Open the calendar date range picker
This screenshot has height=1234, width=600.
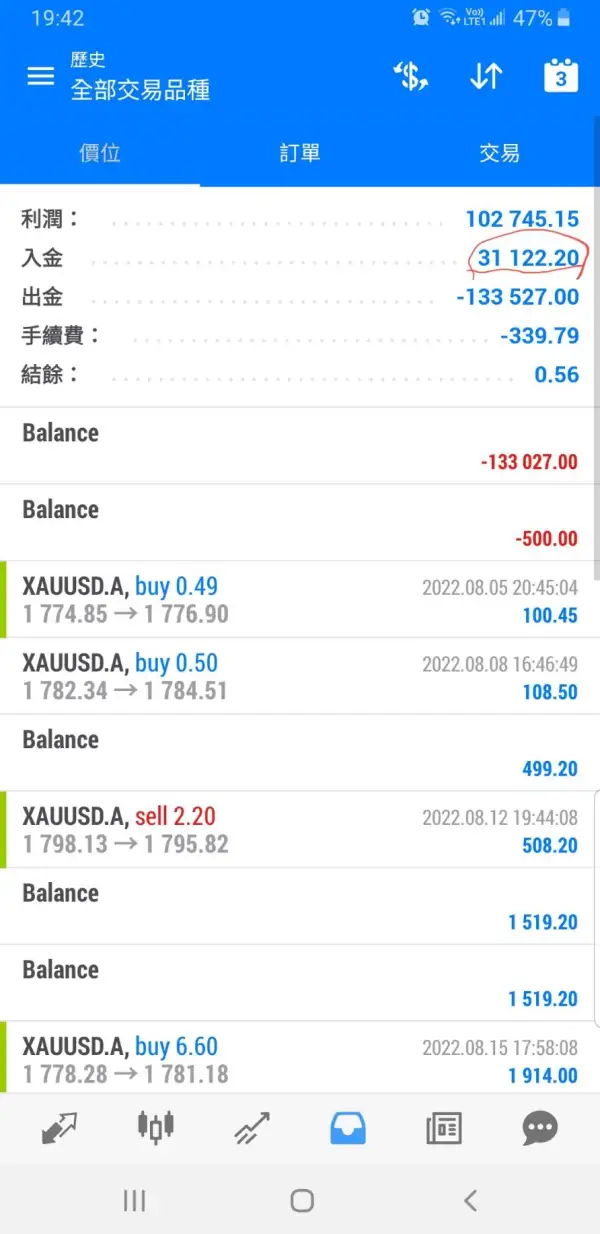tap(561, 77)
